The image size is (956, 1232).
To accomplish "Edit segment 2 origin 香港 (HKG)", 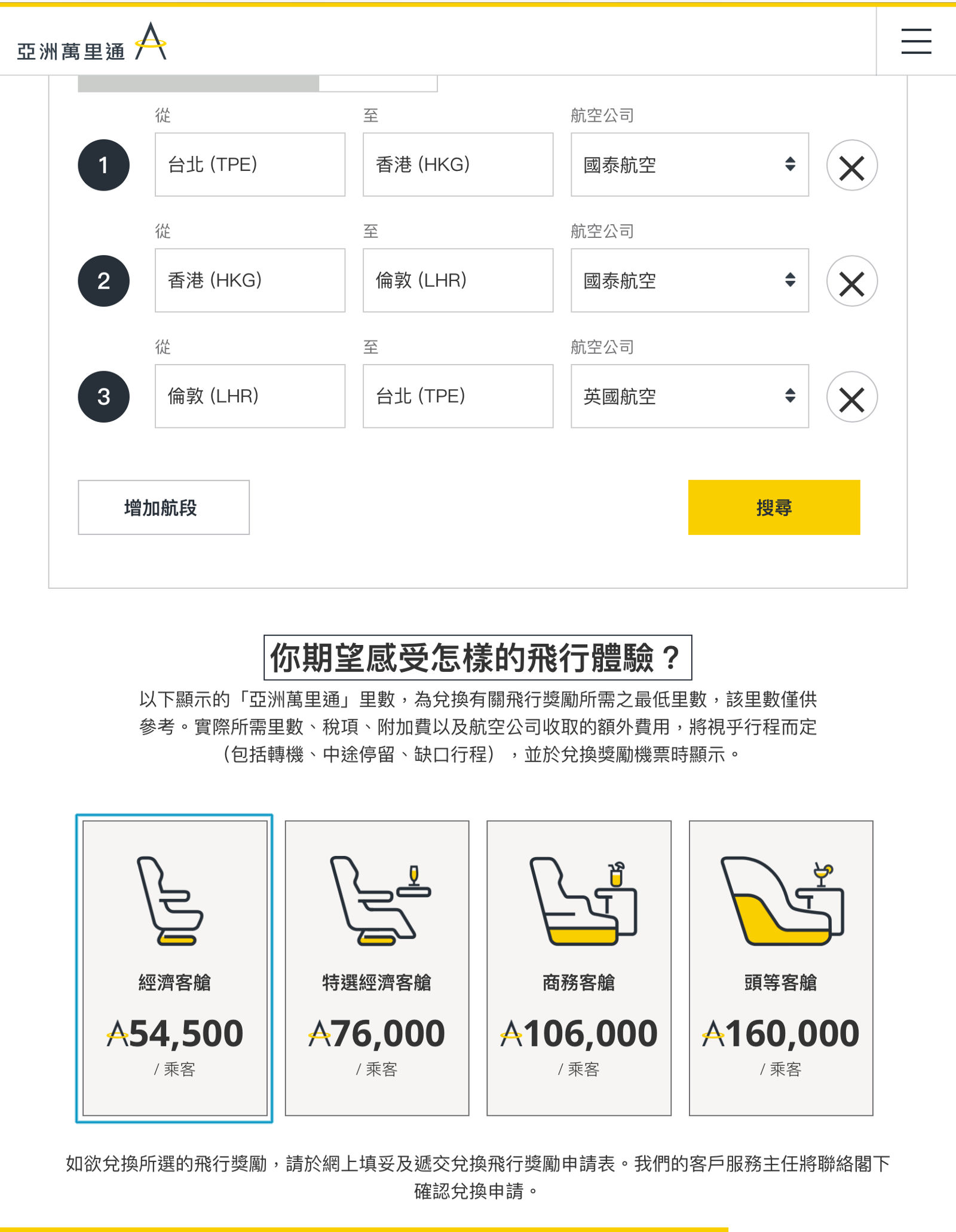I will [x=250, y=280].
